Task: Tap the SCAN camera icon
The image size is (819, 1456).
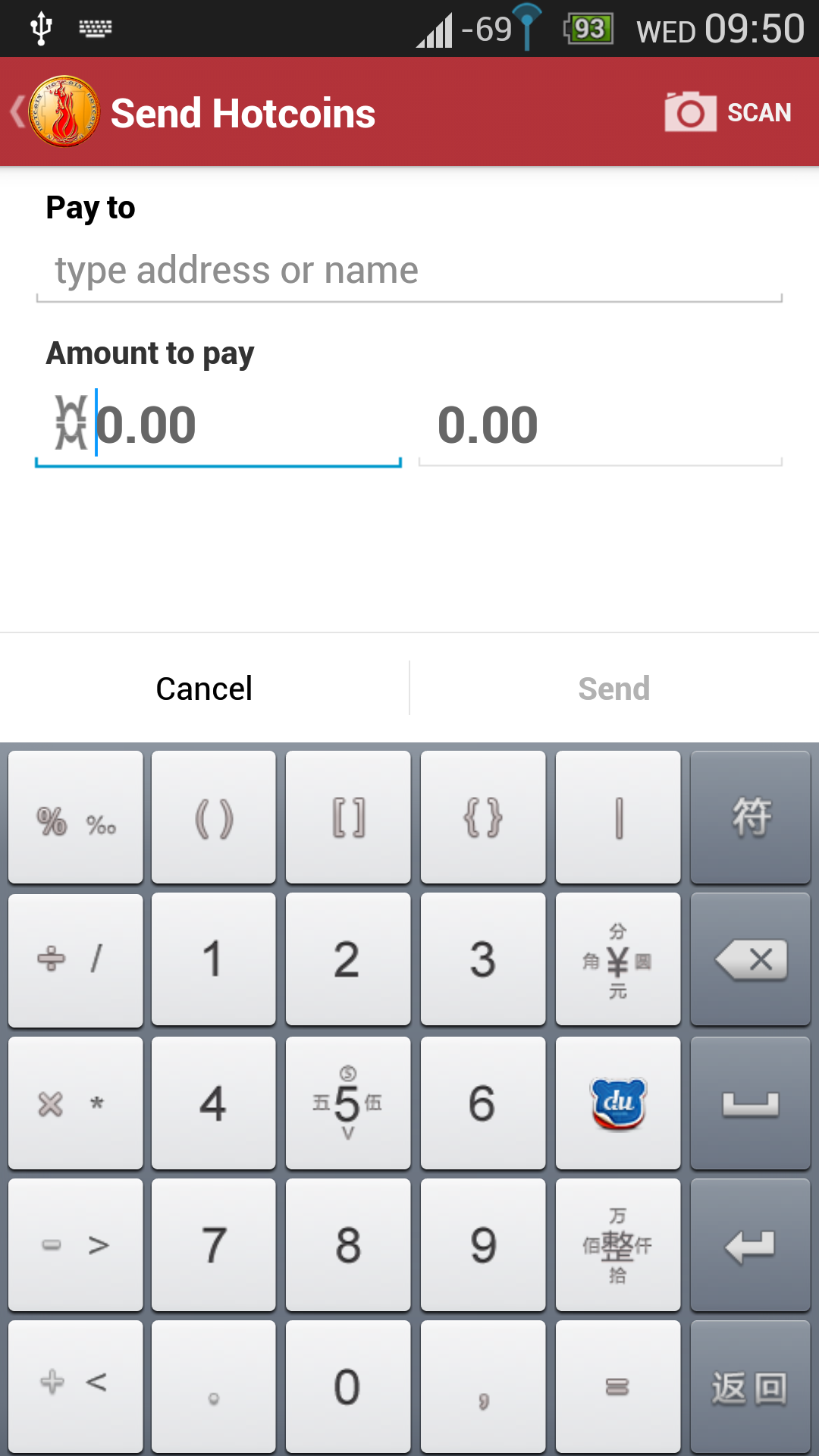Action: [x=690, y=112]
